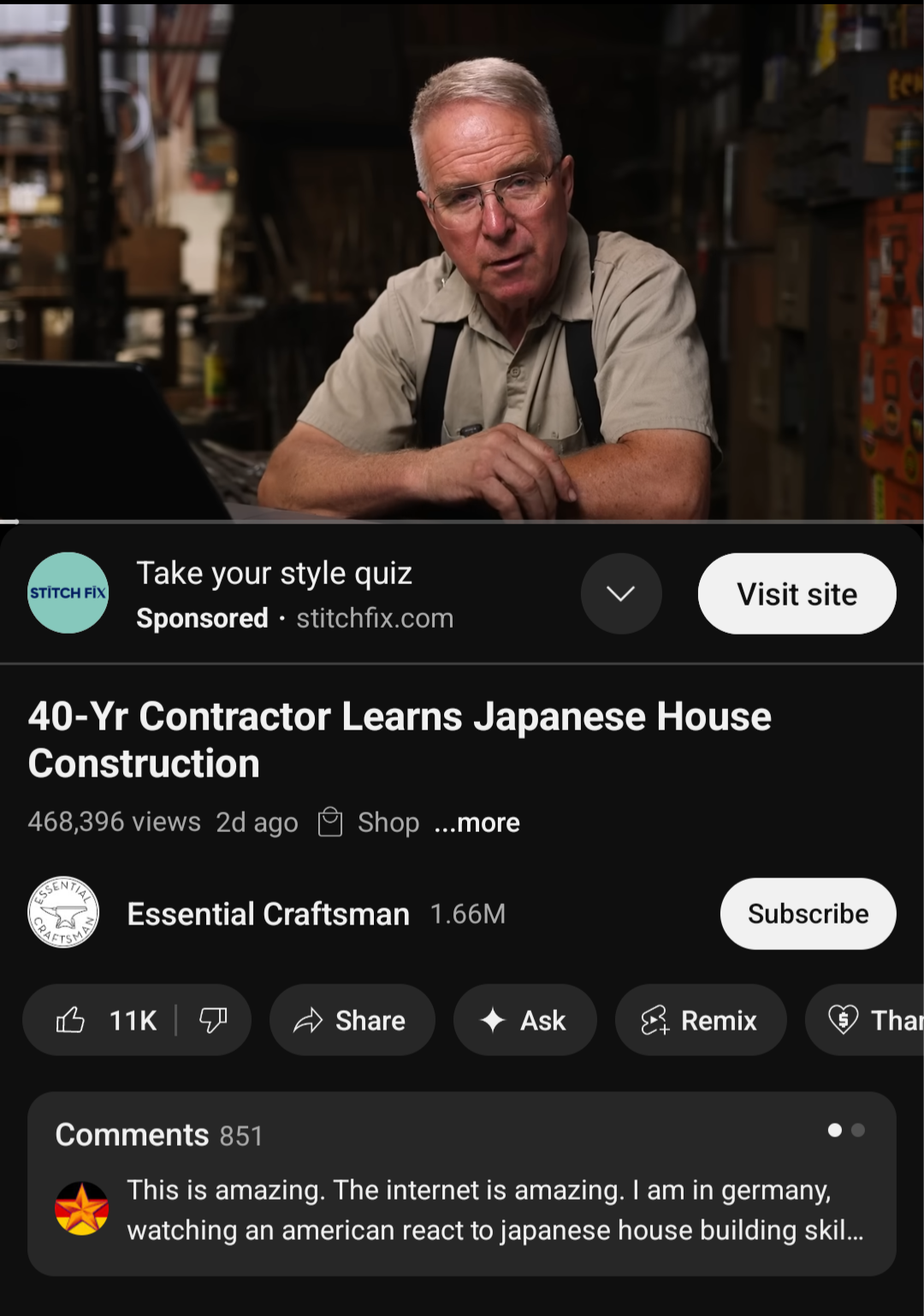The image size is (924, 1316).
Task: Expand the Stitch Fix ad details chevron
Action: pos(621,593)
